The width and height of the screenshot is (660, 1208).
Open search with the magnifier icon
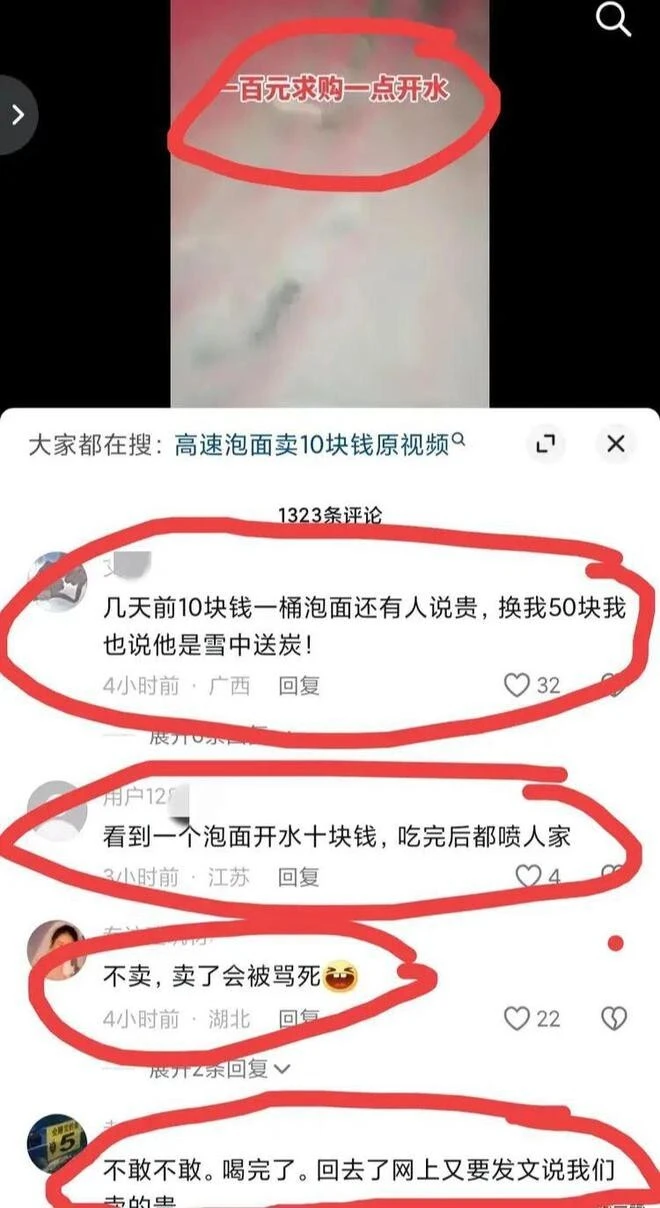pos(613,18)
